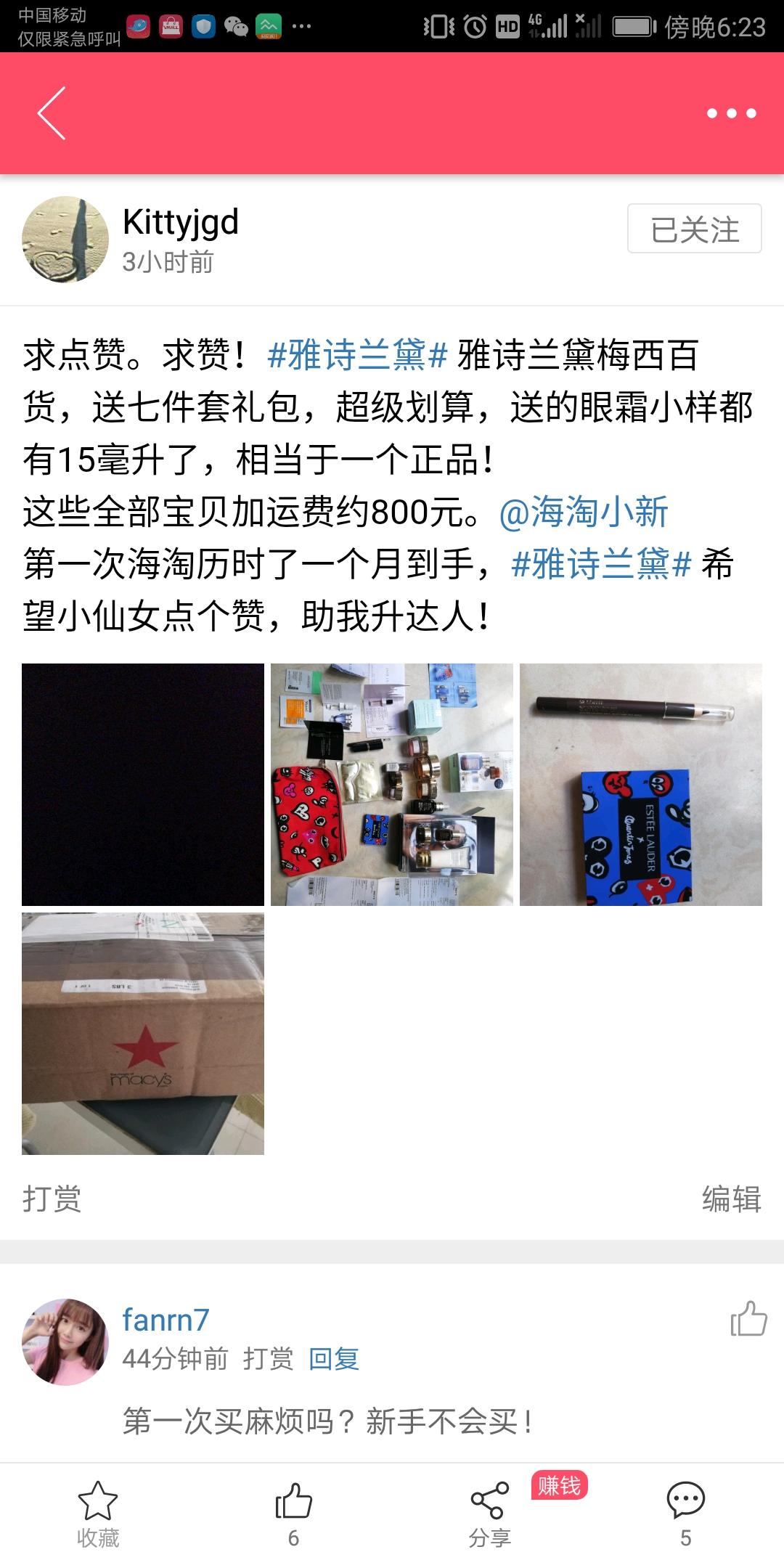
Task: View the Macy's cardboard box photo
Action: point(143,1034)
